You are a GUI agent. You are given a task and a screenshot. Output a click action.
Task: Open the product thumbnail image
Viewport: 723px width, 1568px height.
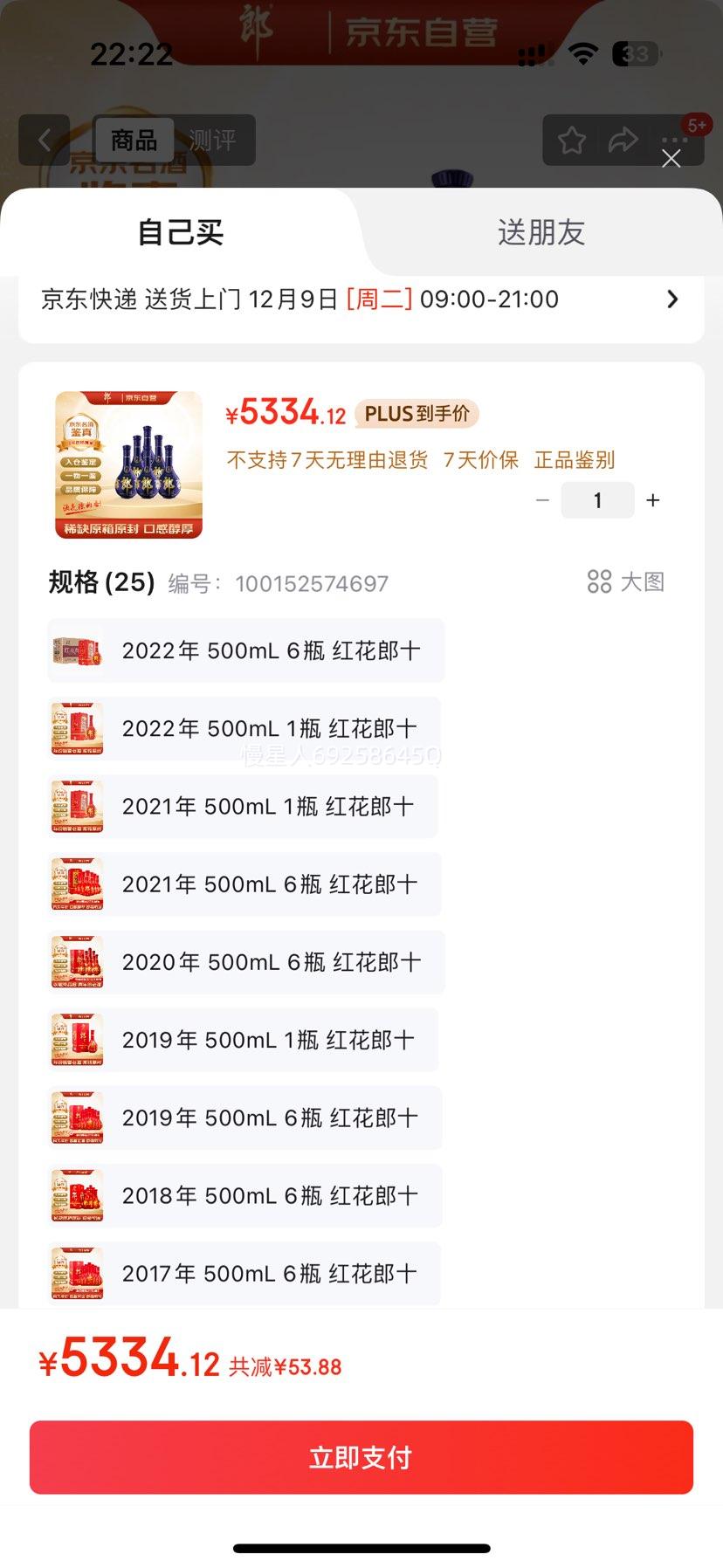pyautogui.click(x=128, y=464)
